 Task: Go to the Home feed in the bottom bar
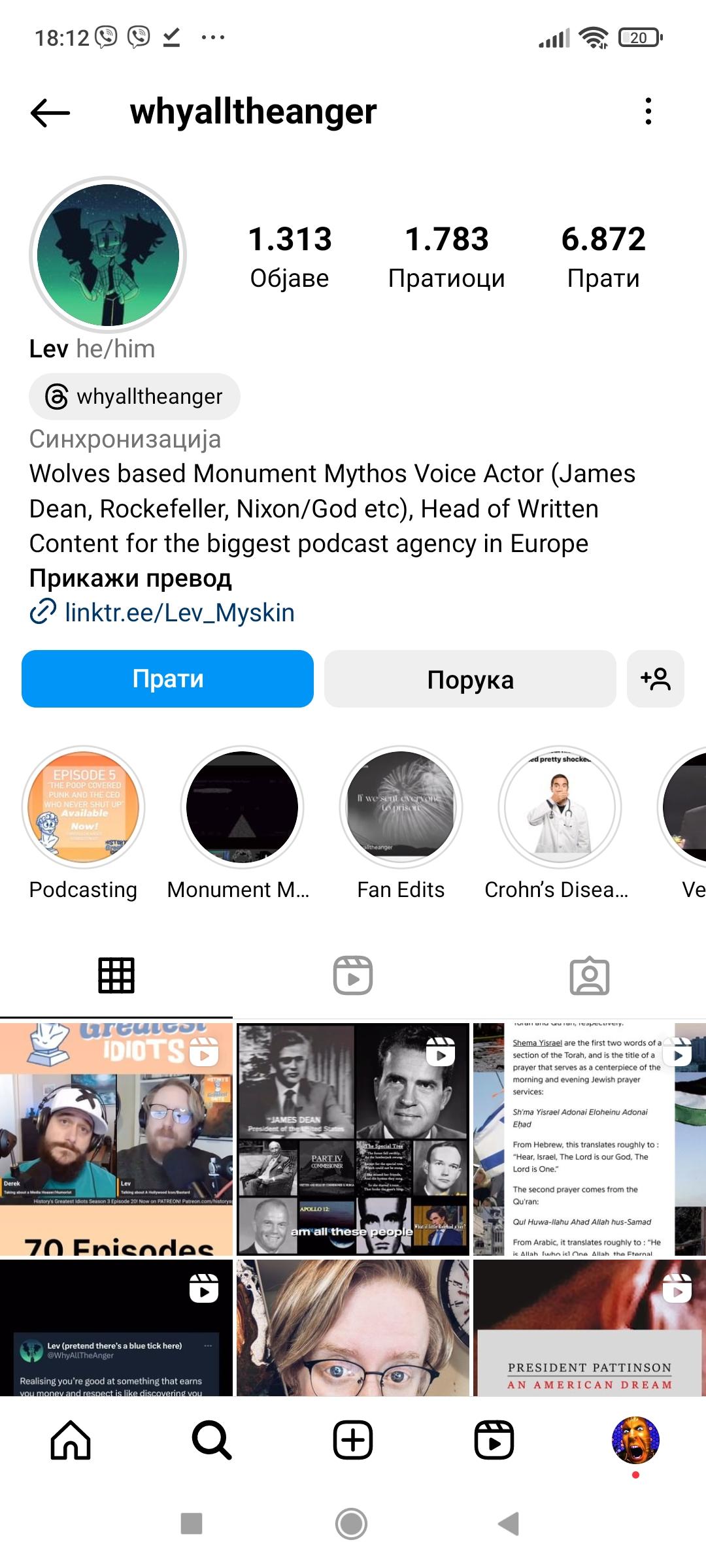(71, 1440)
